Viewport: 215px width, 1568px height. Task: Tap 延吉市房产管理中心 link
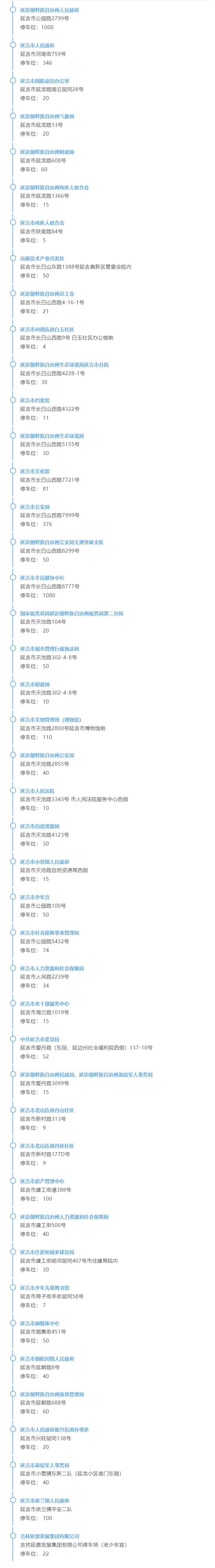[42, 1182]
